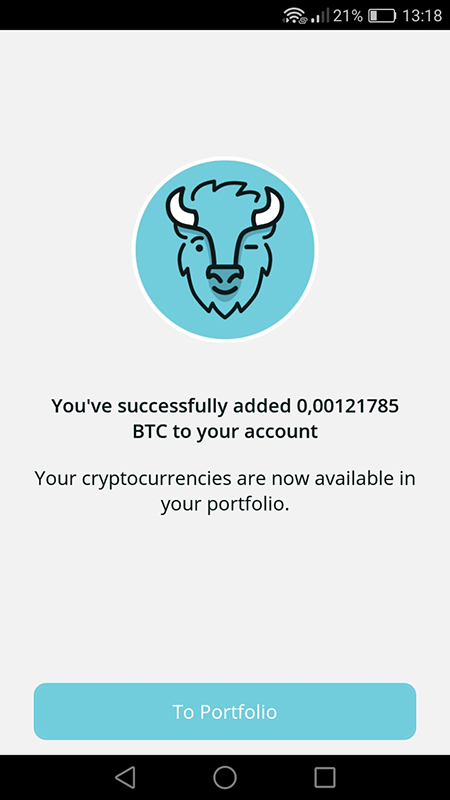Open the recent apps overview

324,778
